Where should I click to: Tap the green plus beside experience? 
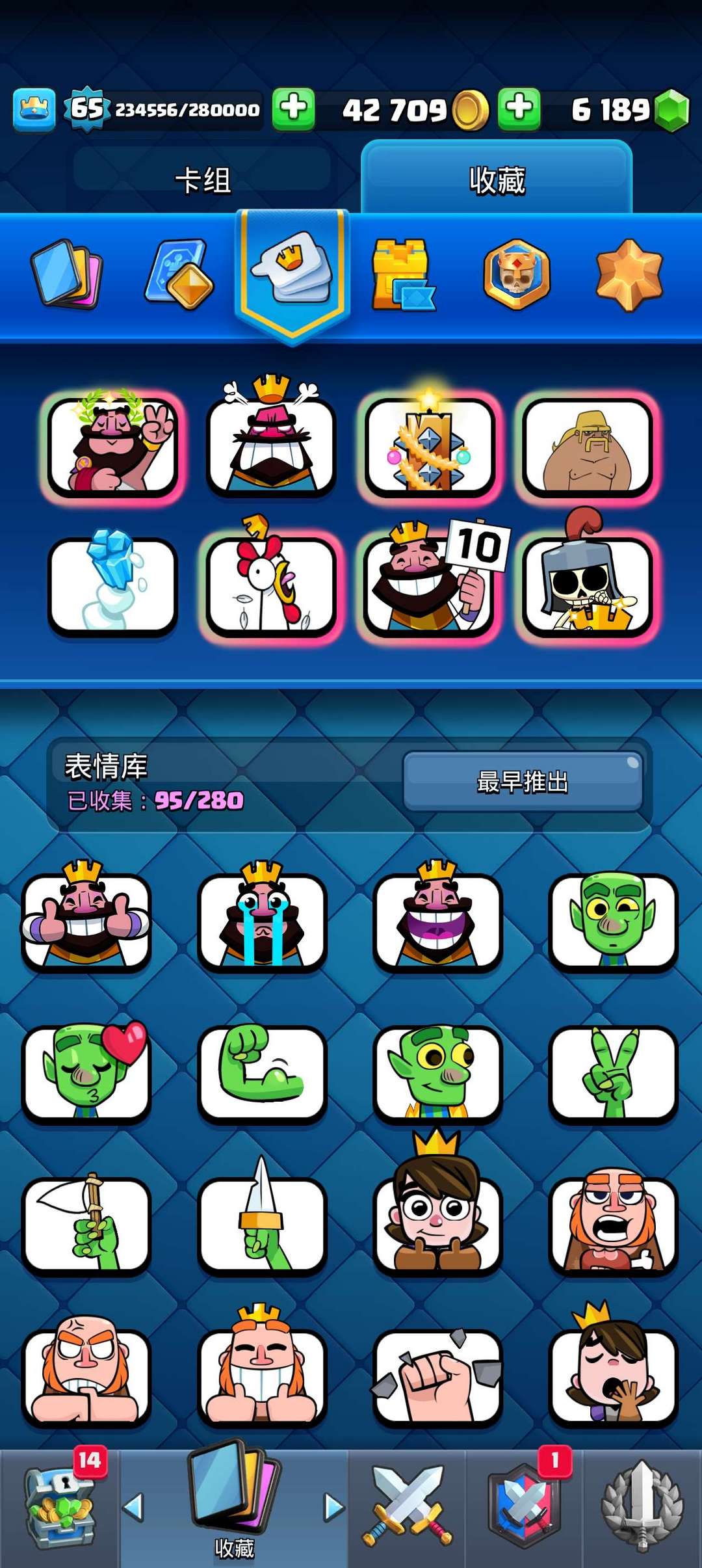pos(294,109)
